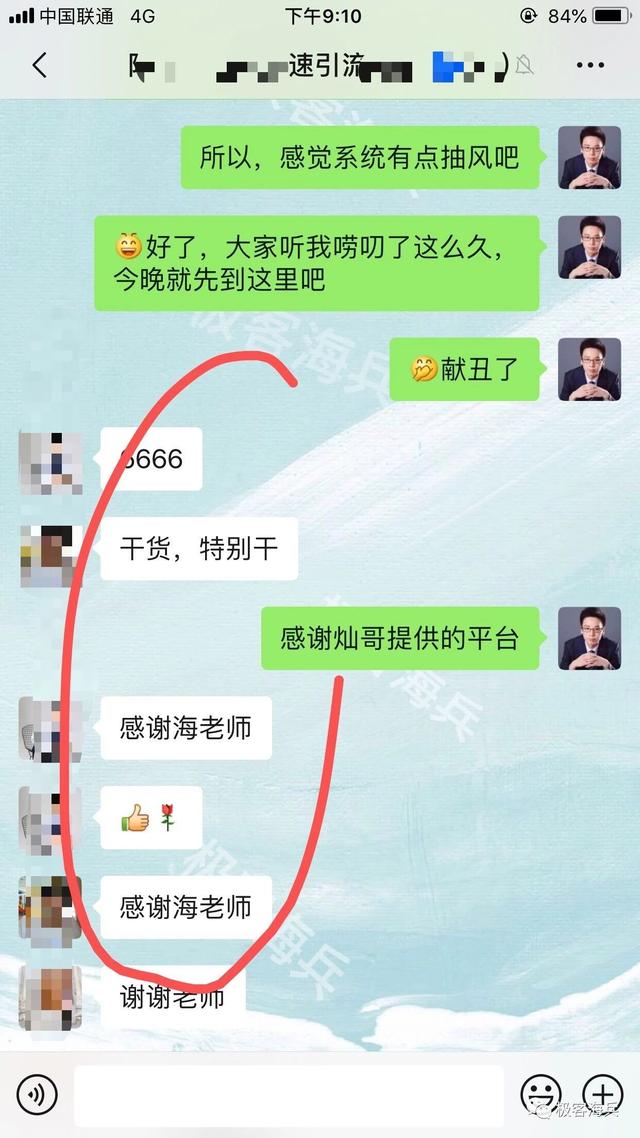Open avatar of member who sent 6666
640x1138 pixels.
50,462
